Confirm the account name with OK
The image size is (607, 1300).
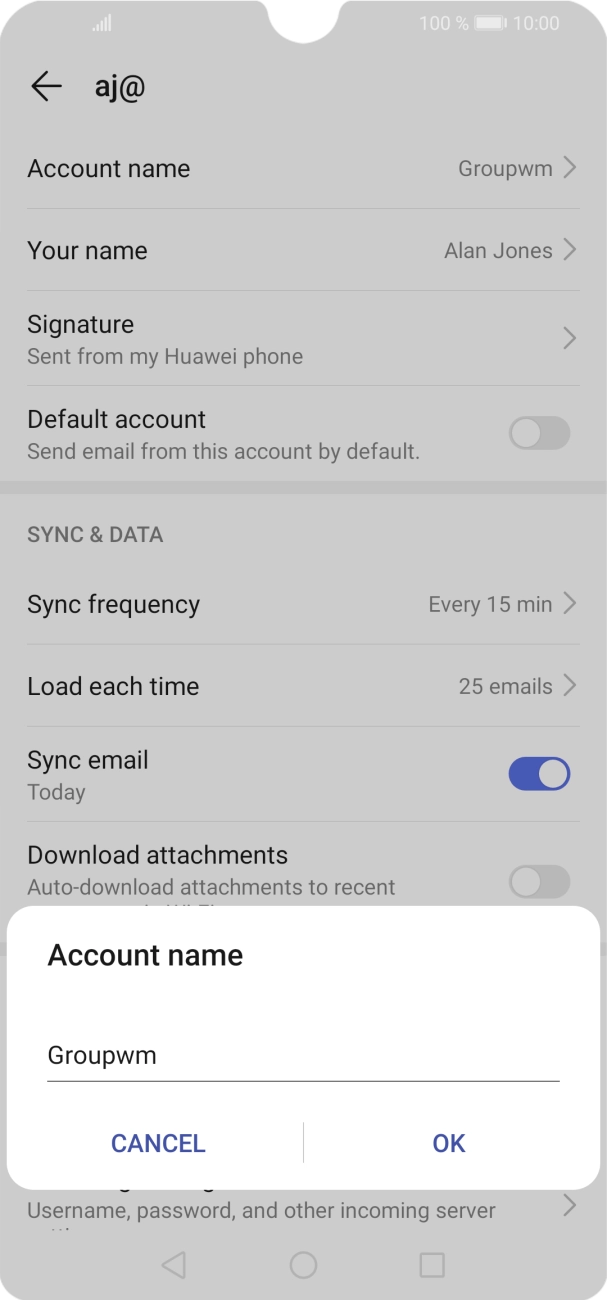click(x=449, y=1143)
